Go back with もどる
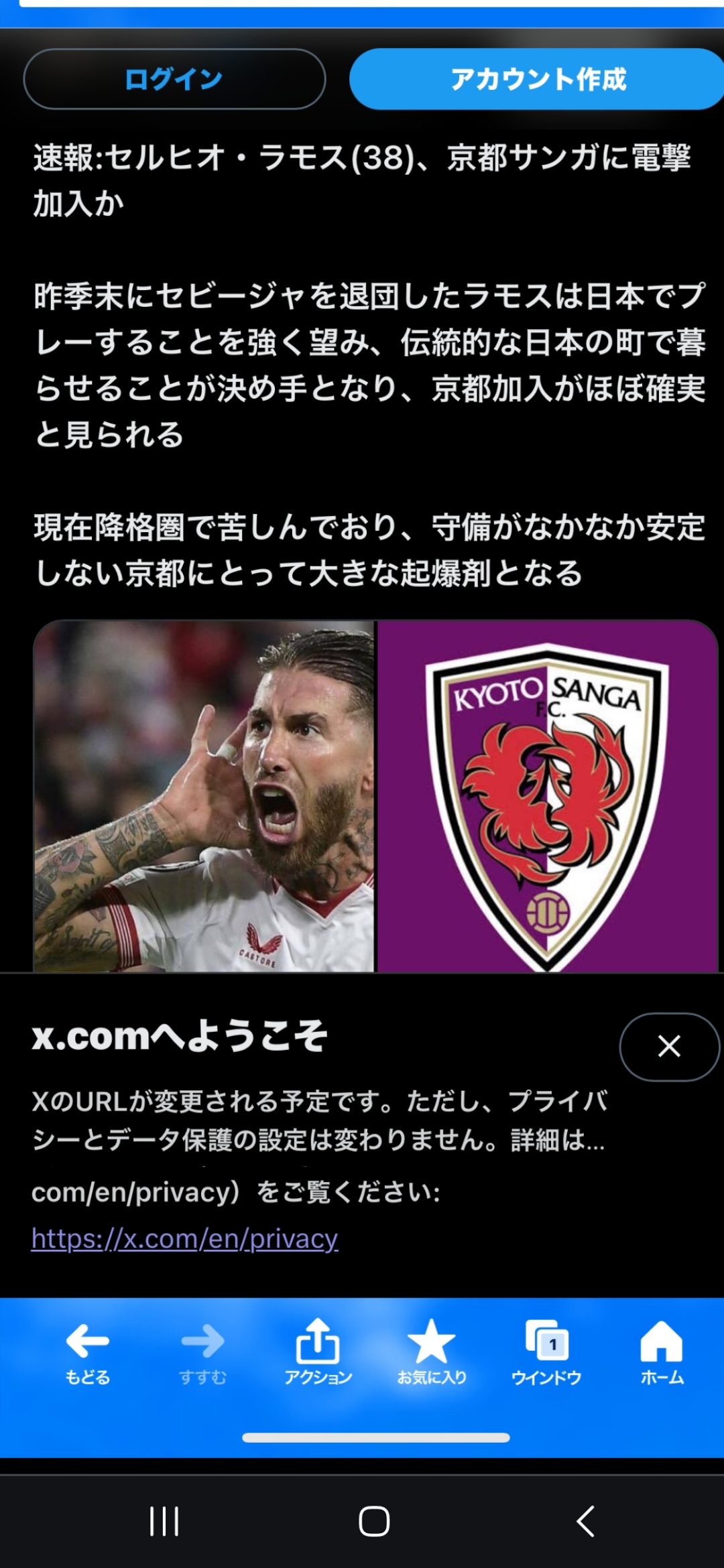Viewport: 724px width, 1568px height. pyautogui.click(x=88, y=1351)
